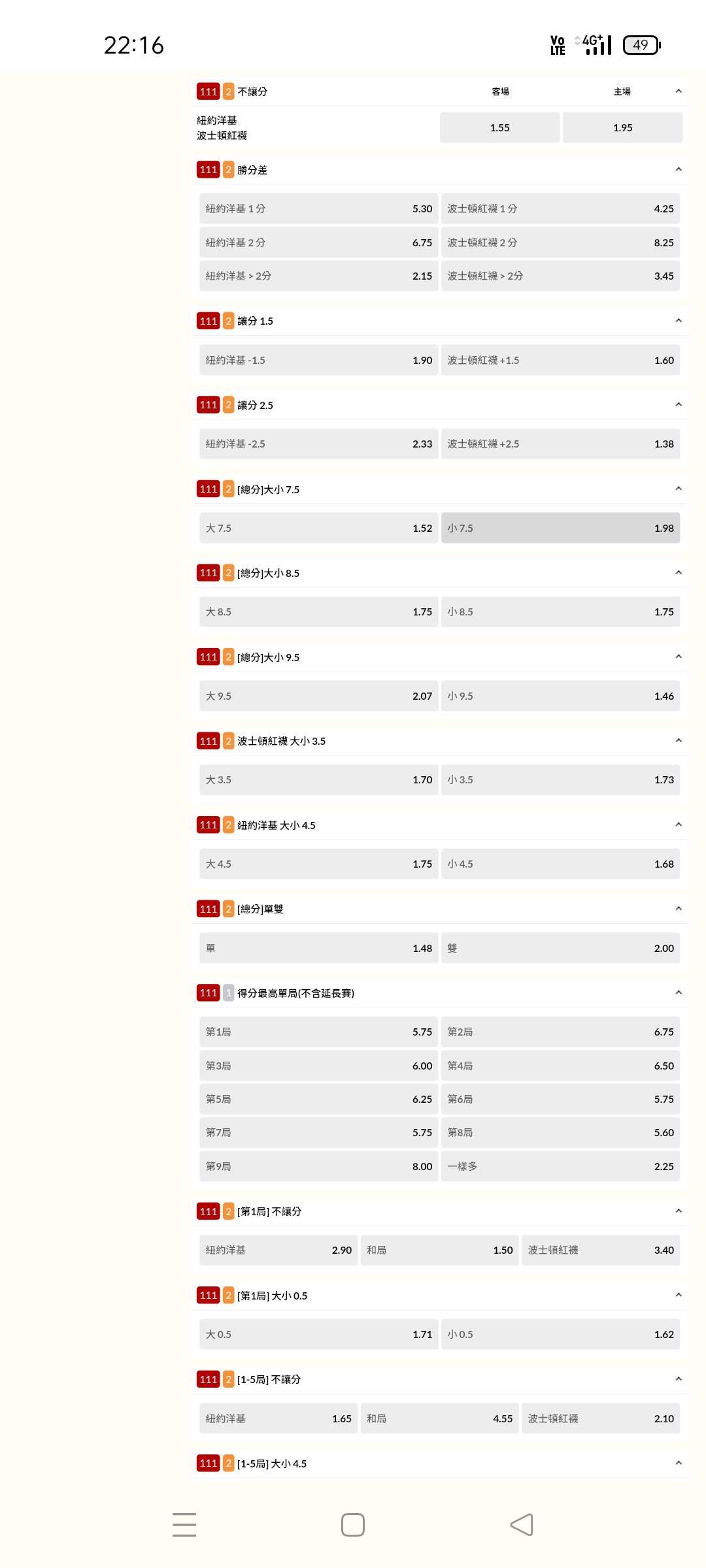Bet on 大 0.5 at 1.71

coord(318,1334)
